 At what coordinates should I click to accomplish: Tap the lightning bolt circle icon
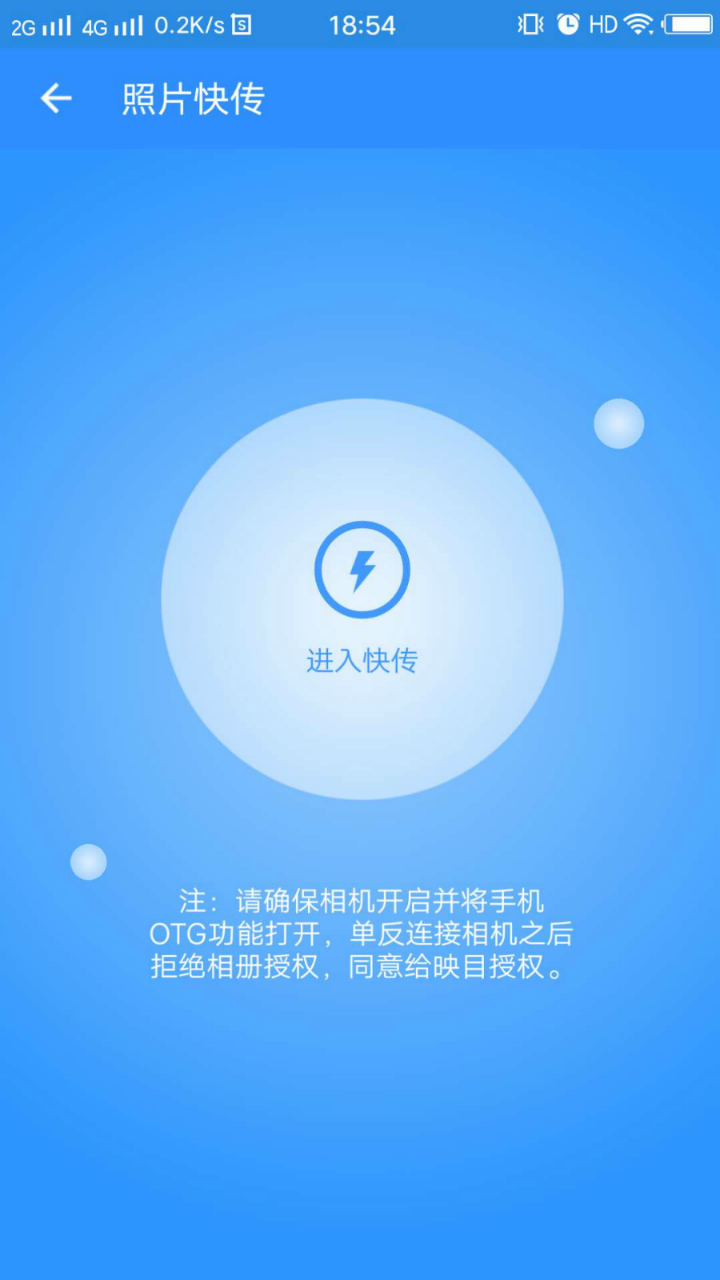click(362, 568)
